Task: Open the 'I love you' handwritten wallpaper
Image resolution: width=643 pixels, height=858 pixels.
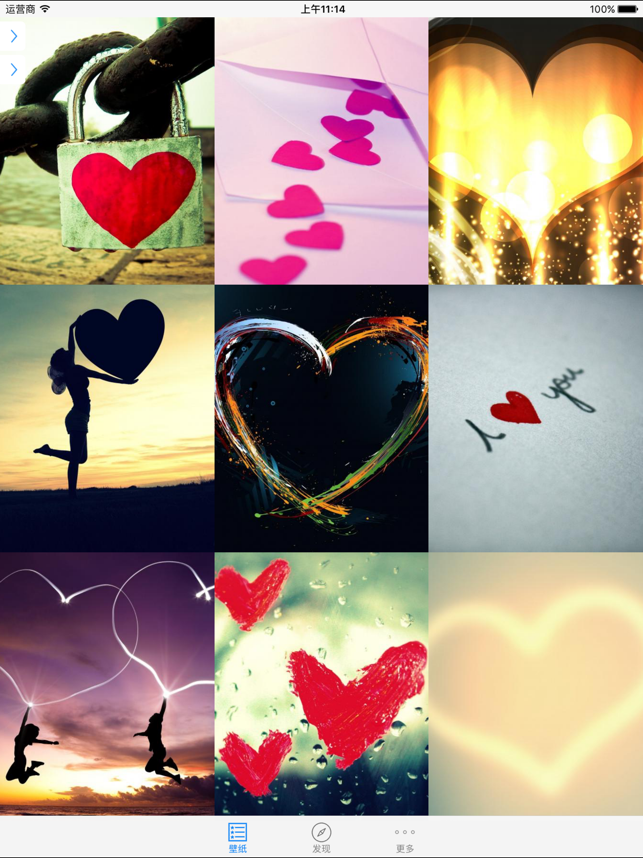Action: [536, 418]
